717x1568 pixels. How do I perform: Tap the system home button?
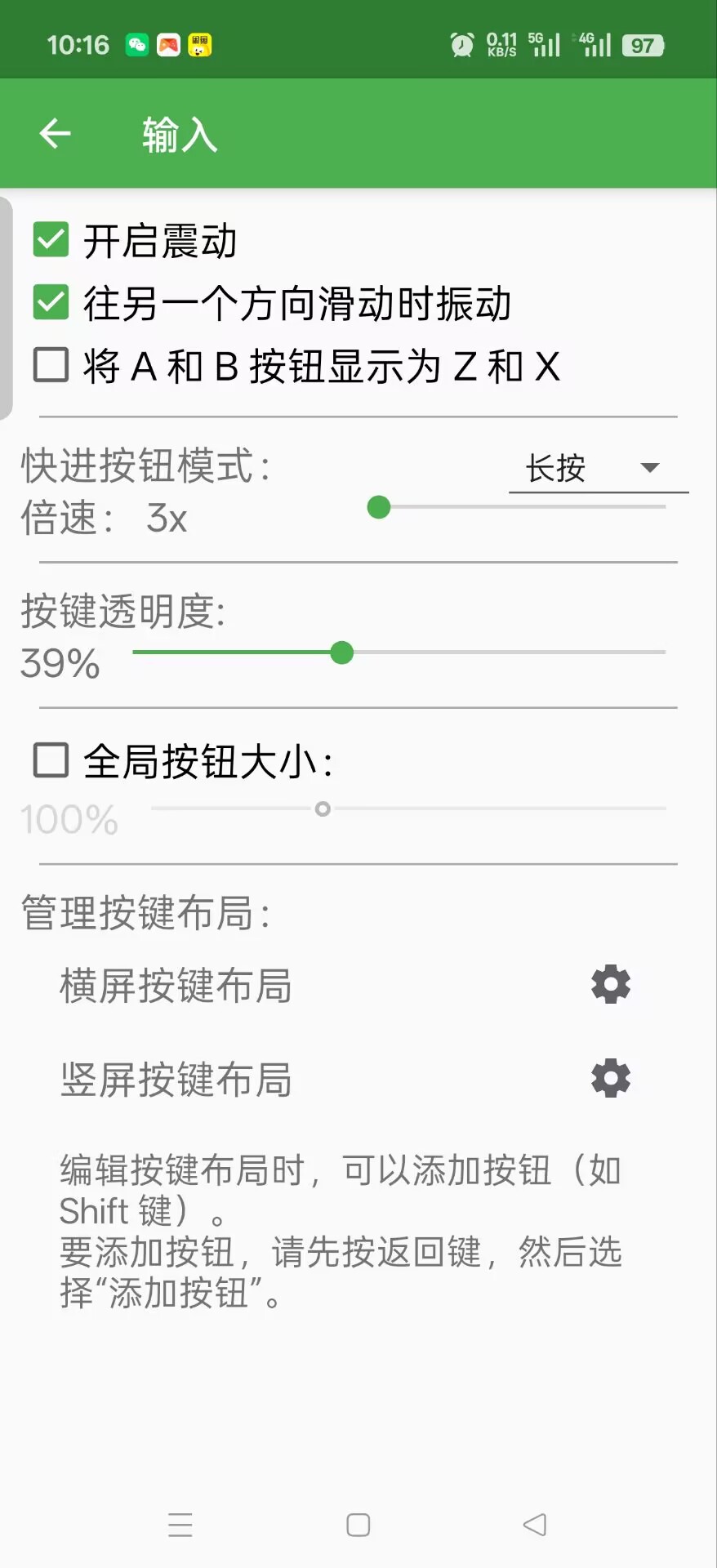(358, 1525)
